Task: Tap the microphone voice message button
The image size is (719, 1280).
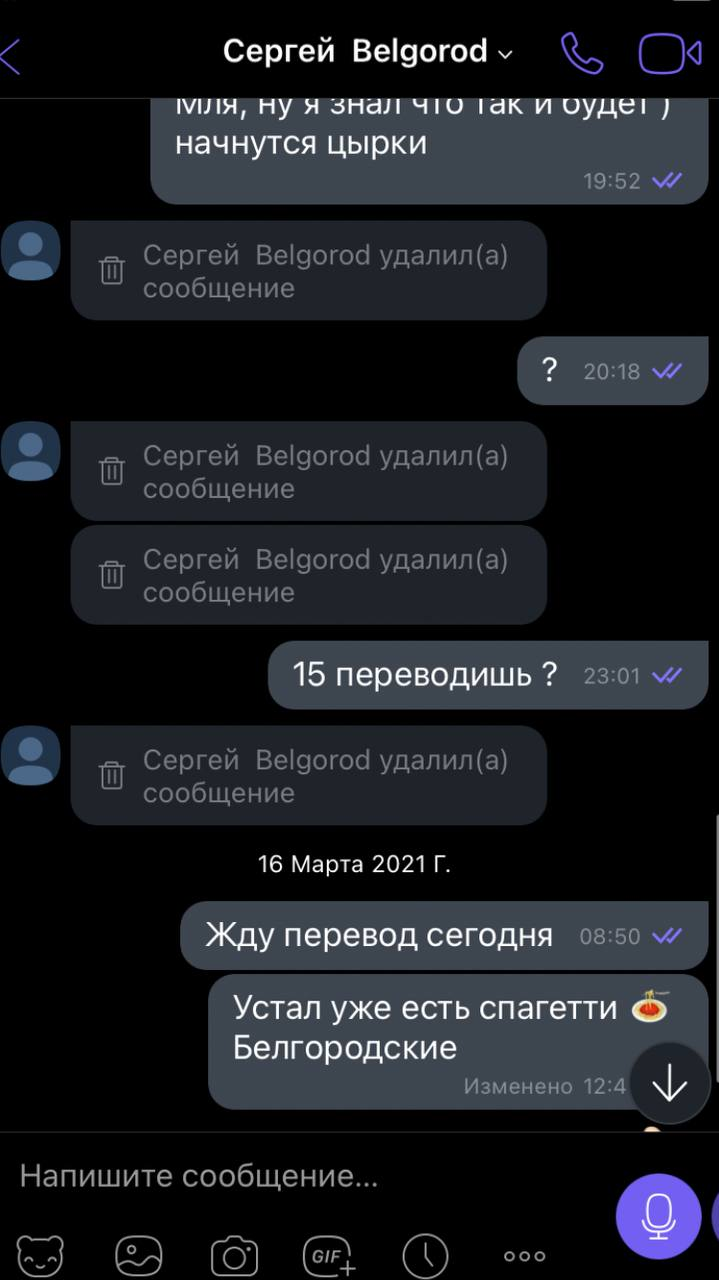Action: point(658,1216)
